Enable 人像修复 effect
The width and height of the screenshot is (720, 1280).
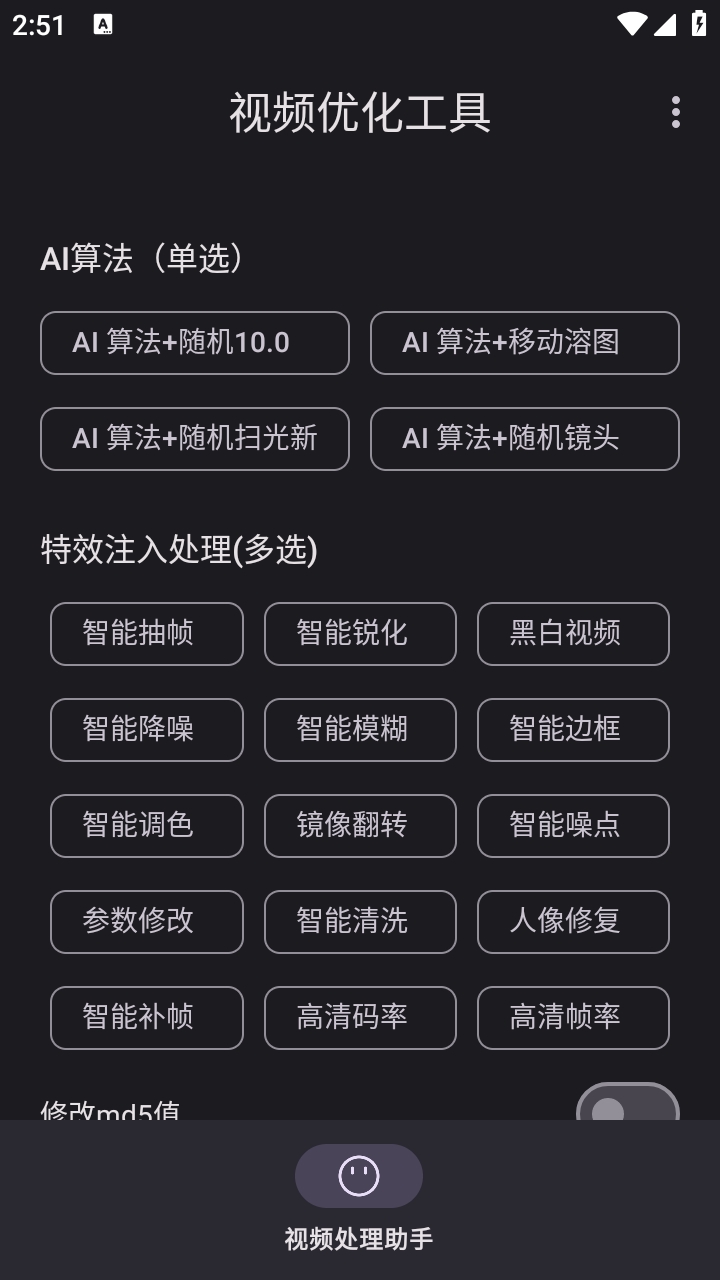pyautogui.click(x=573, y=922)
